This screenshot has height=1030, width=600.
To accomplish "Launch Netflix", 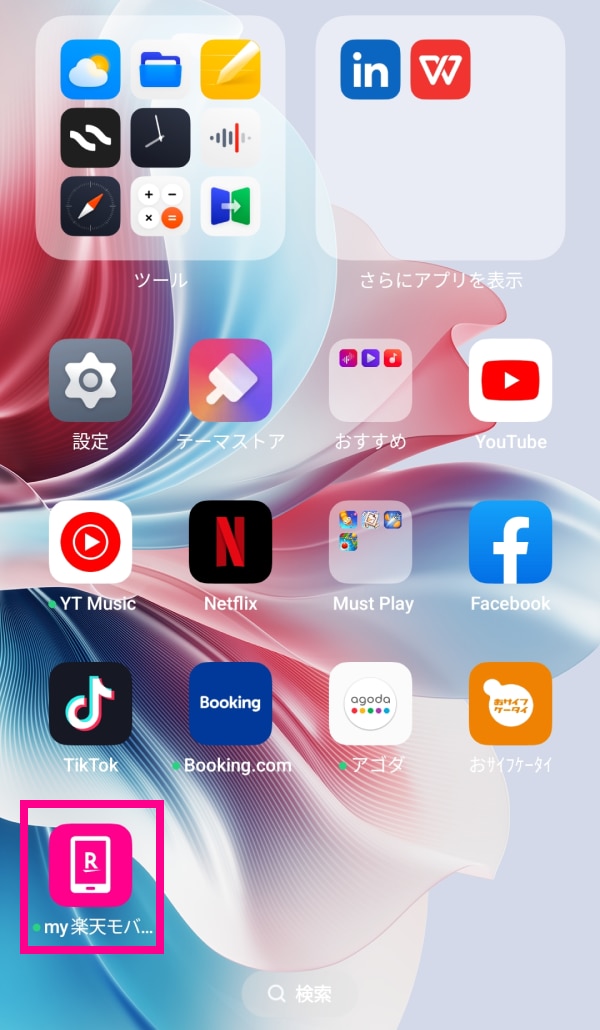I will (x=230, y=542).
